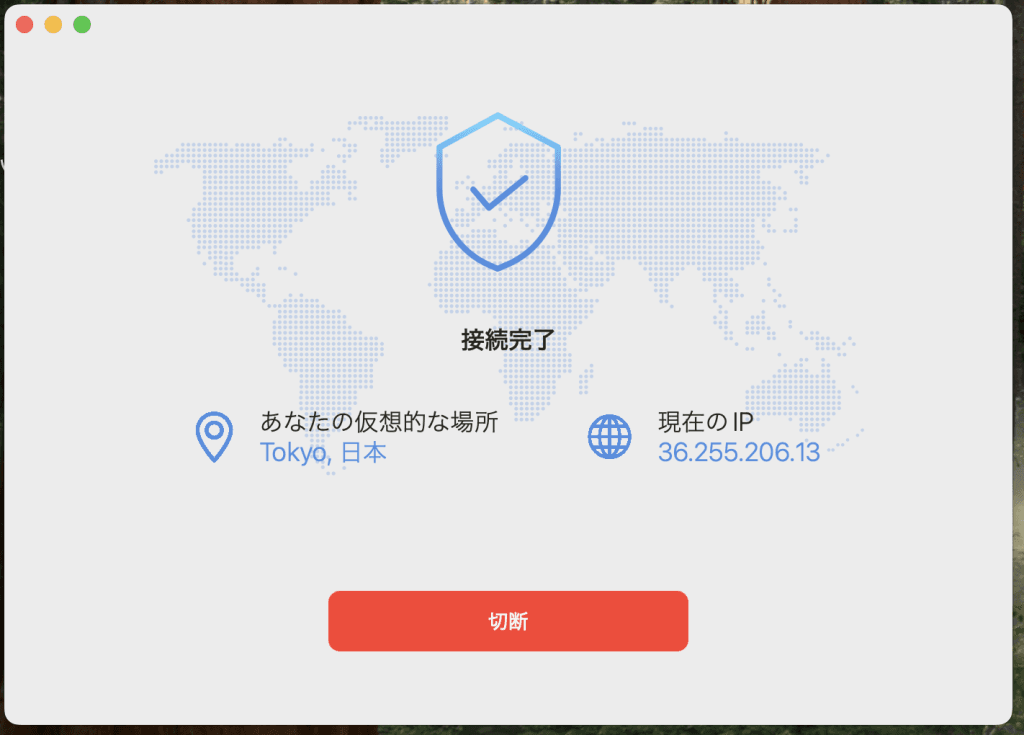Close the window with the red button
1024x735 pixels.
[25, 24]
